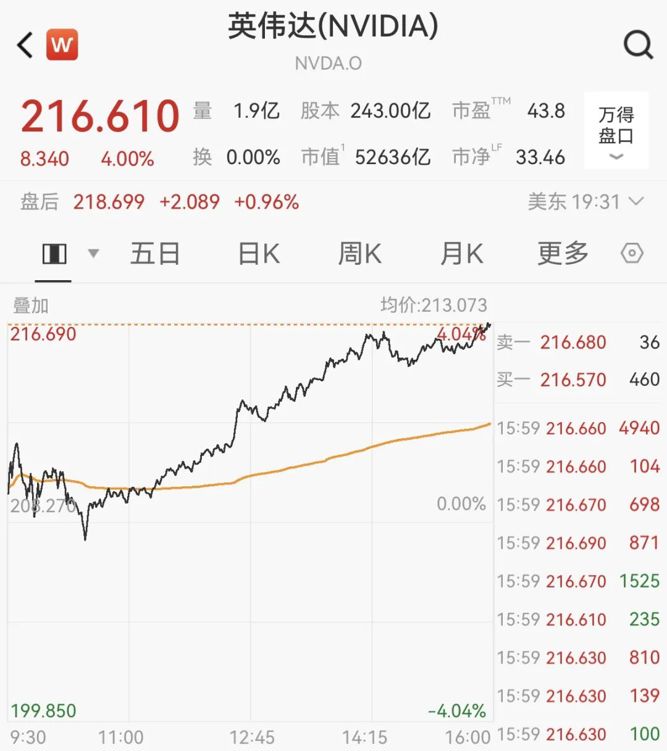The image size is (667, 751).
Task: Open chart settings hexagon icon
Action: coord(632,254)
